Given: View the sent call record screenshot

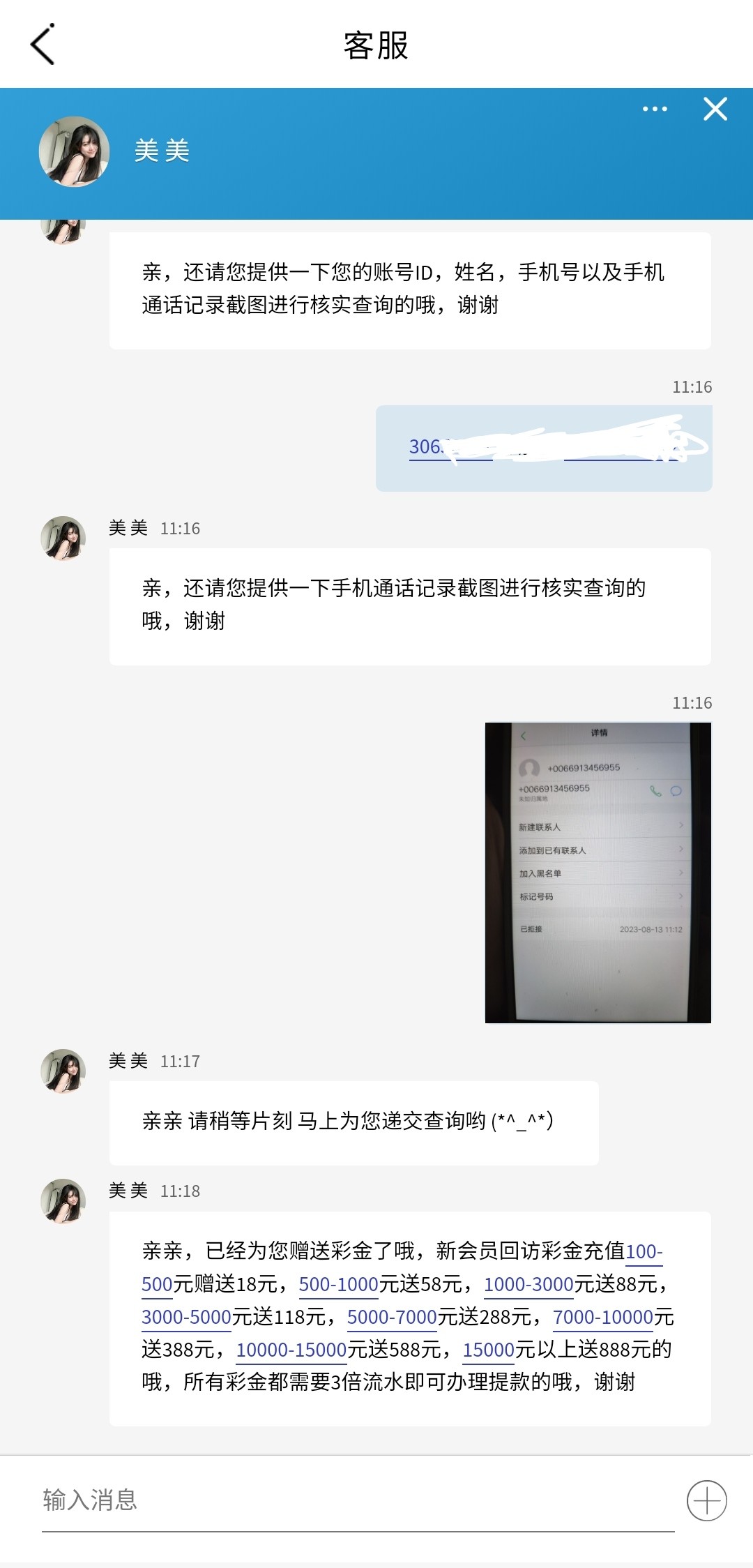Looking at the screenshot, I should tap(598, 873).
